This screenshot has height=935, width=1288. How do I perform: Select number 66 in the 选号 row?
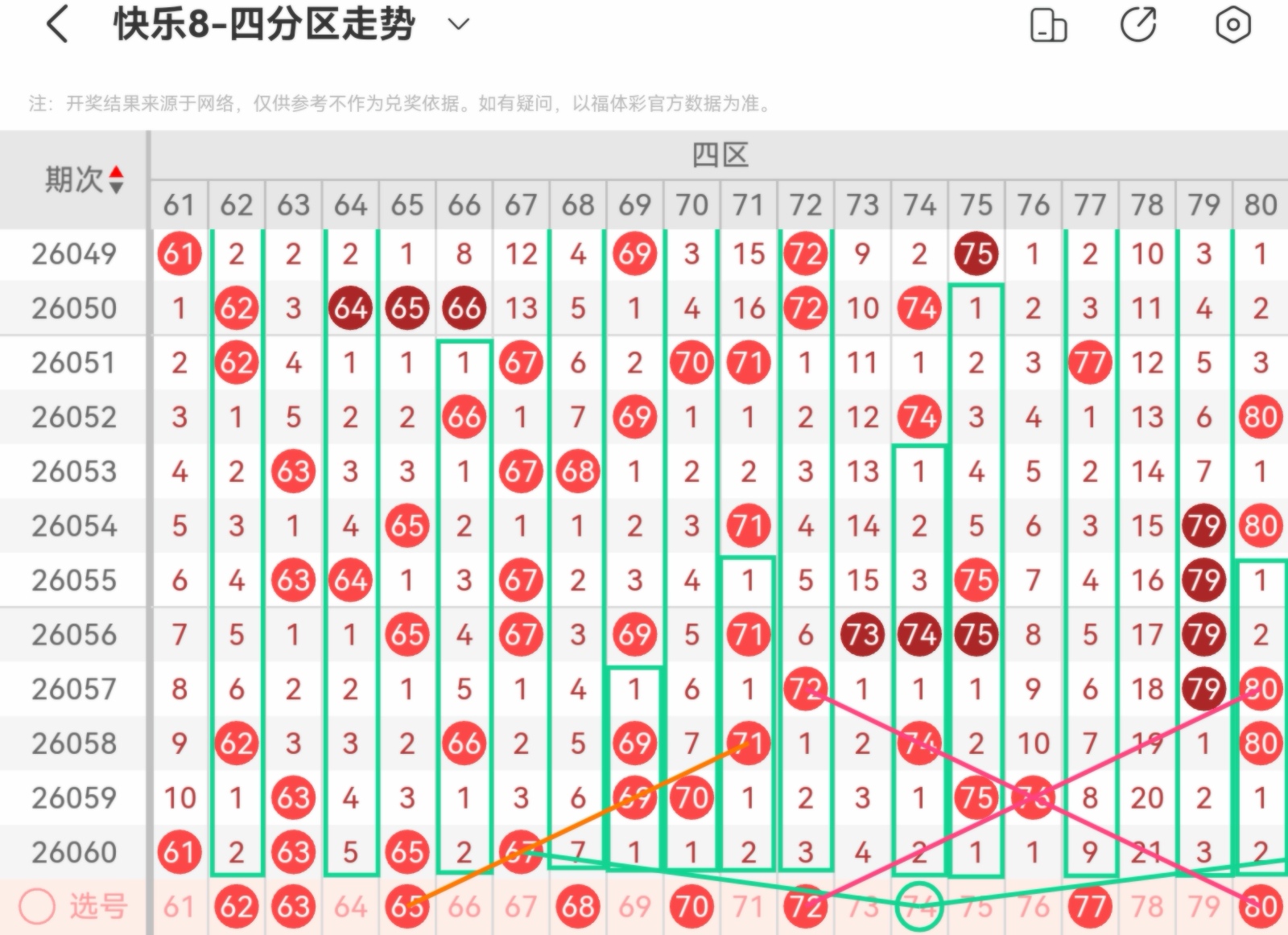tap(464, 907)
